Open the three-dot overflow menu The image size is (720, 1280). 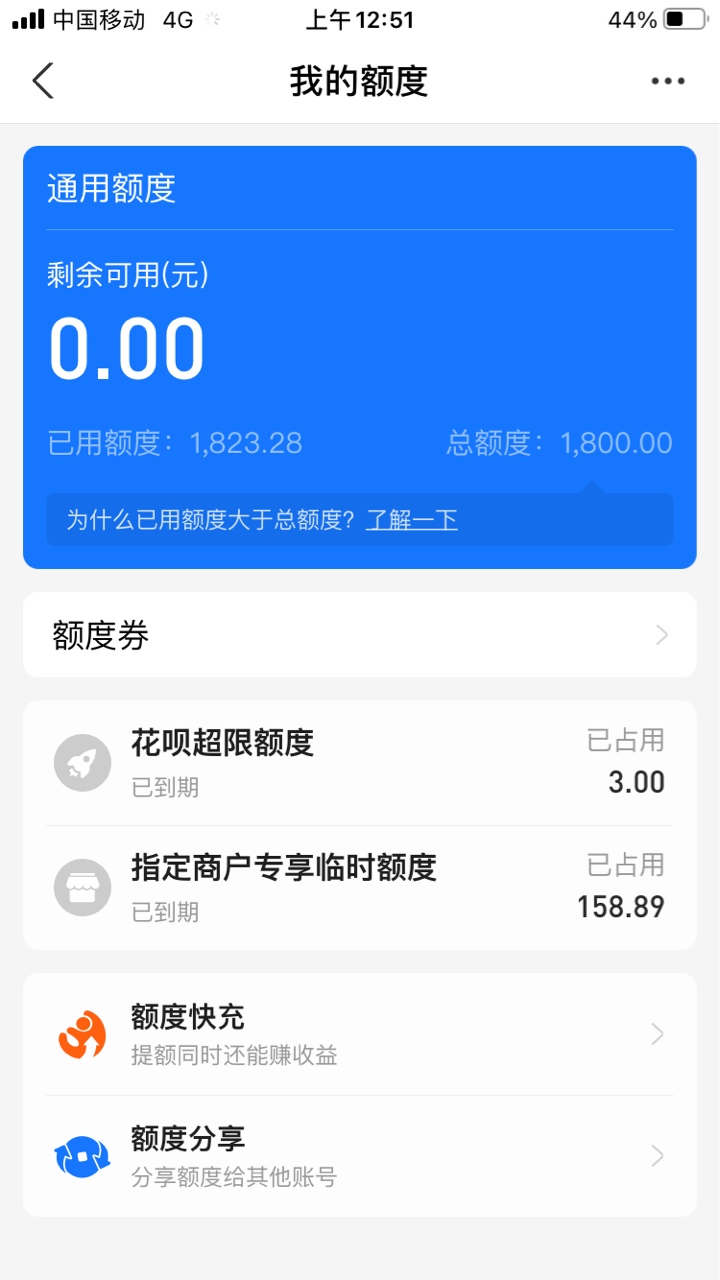click(667, 81)
